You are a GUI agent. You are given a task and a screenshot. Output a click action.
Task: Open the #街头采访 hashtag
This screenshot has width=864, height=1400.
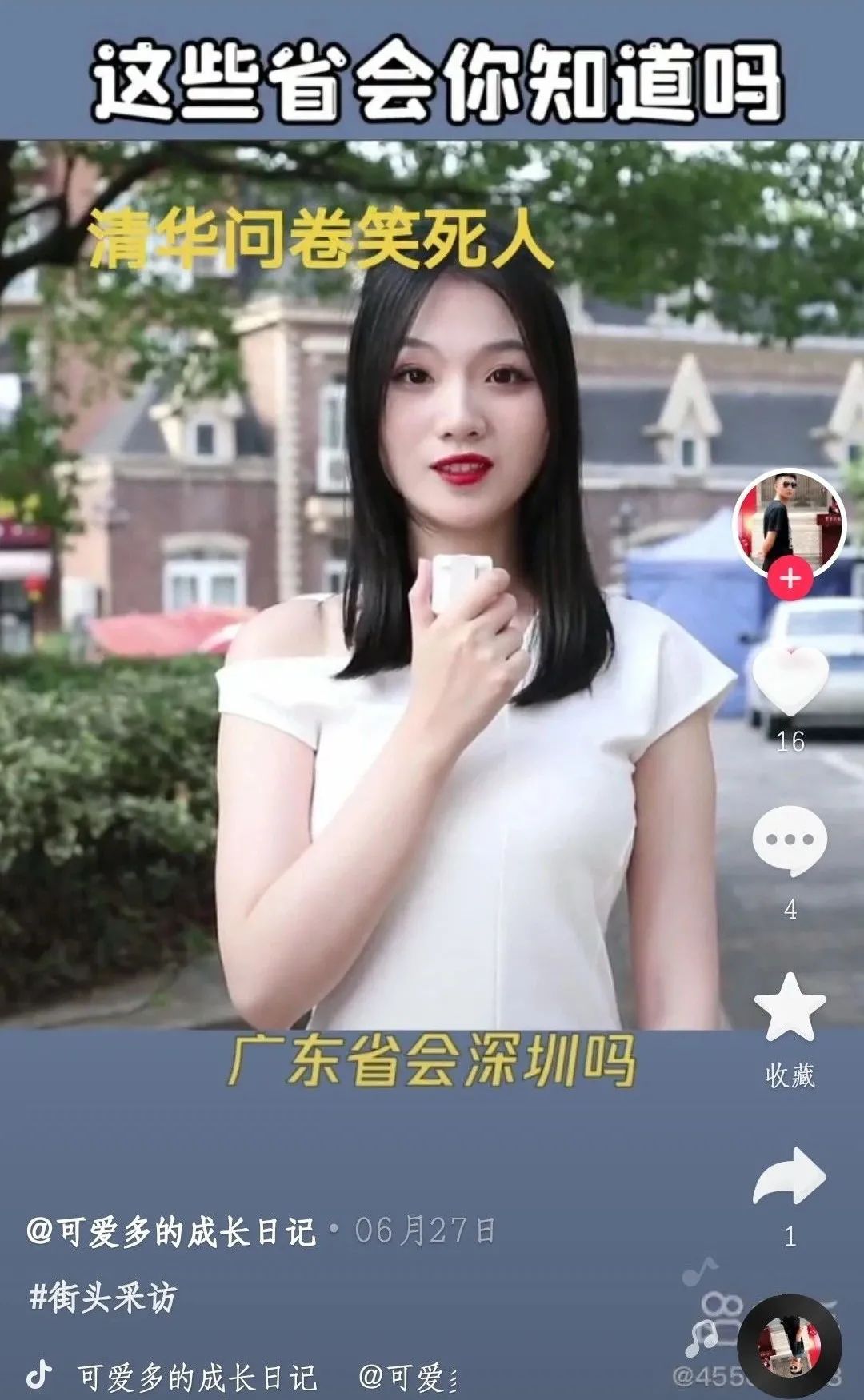[x=102, y=1297]
